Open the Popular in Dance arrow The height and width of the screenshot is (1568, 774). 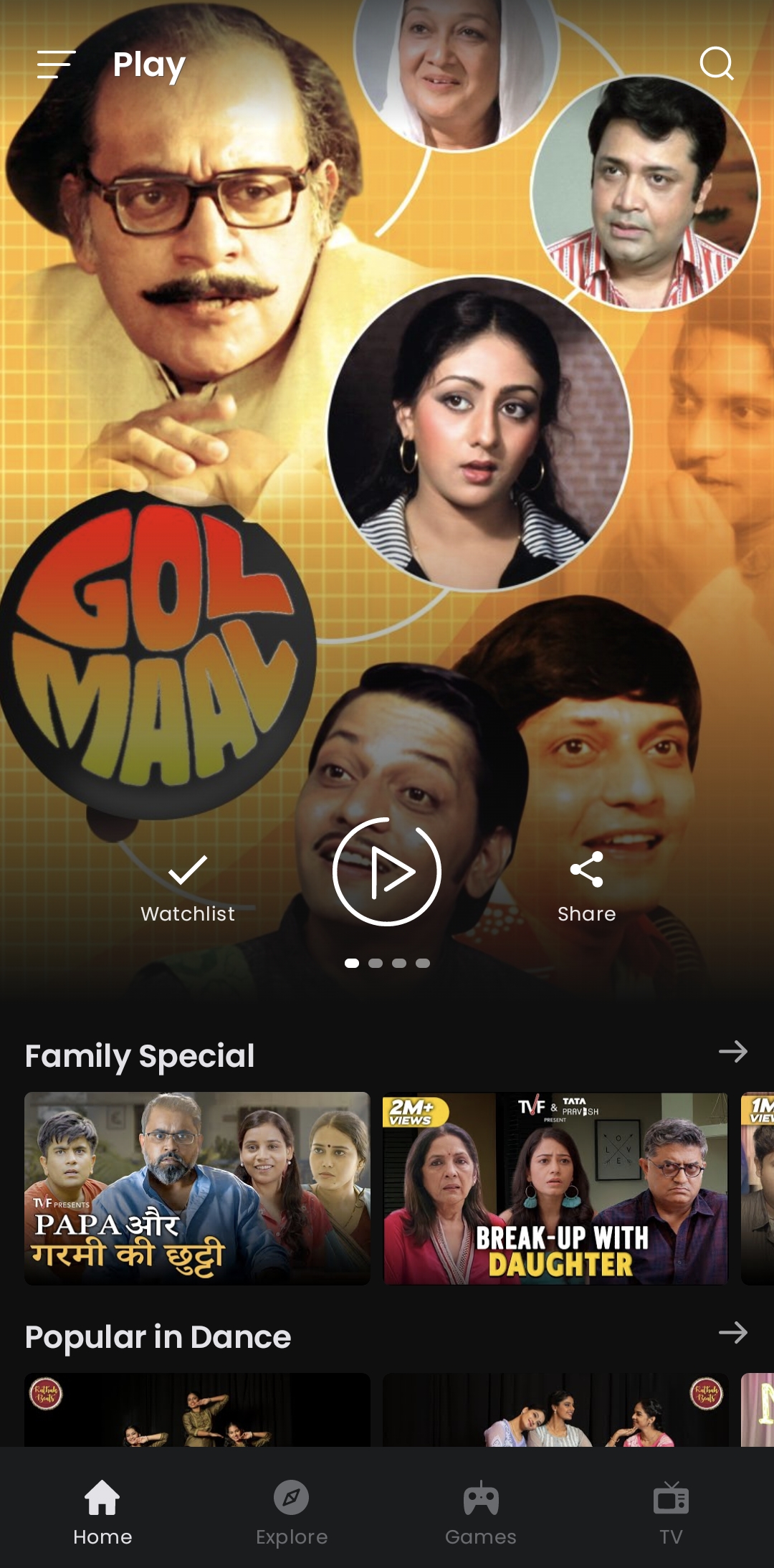pos(732,1333)
